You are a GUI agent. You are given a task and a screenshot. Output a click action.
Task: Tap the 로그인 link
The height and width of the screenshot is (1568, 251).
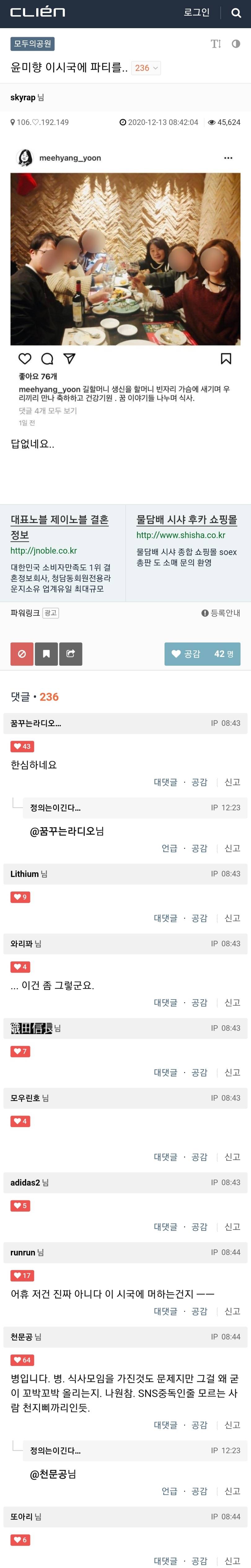click(x=196, y=12)
